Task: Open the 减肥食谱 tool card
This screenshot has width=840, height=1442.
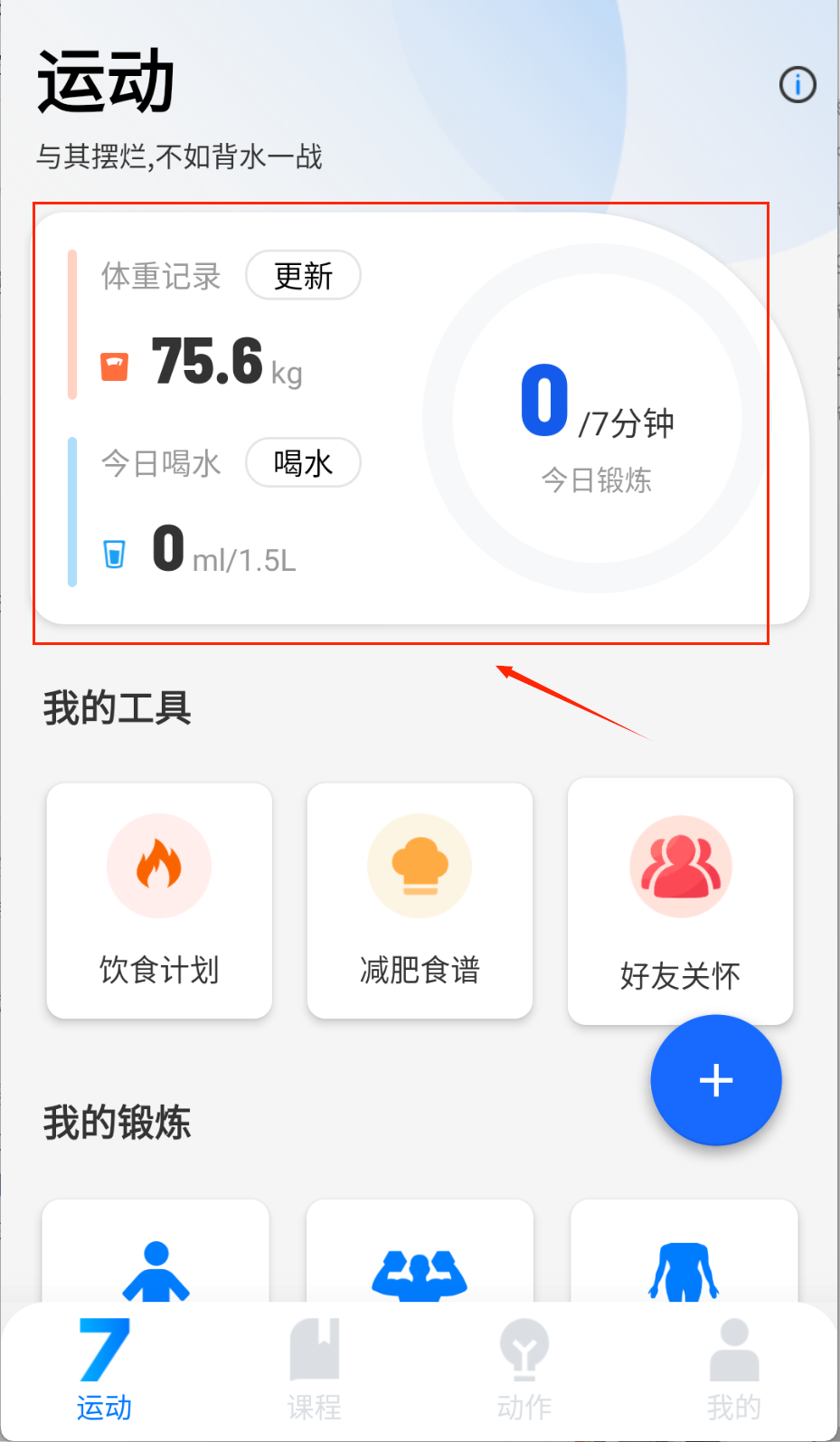Action: pos(420,900)
